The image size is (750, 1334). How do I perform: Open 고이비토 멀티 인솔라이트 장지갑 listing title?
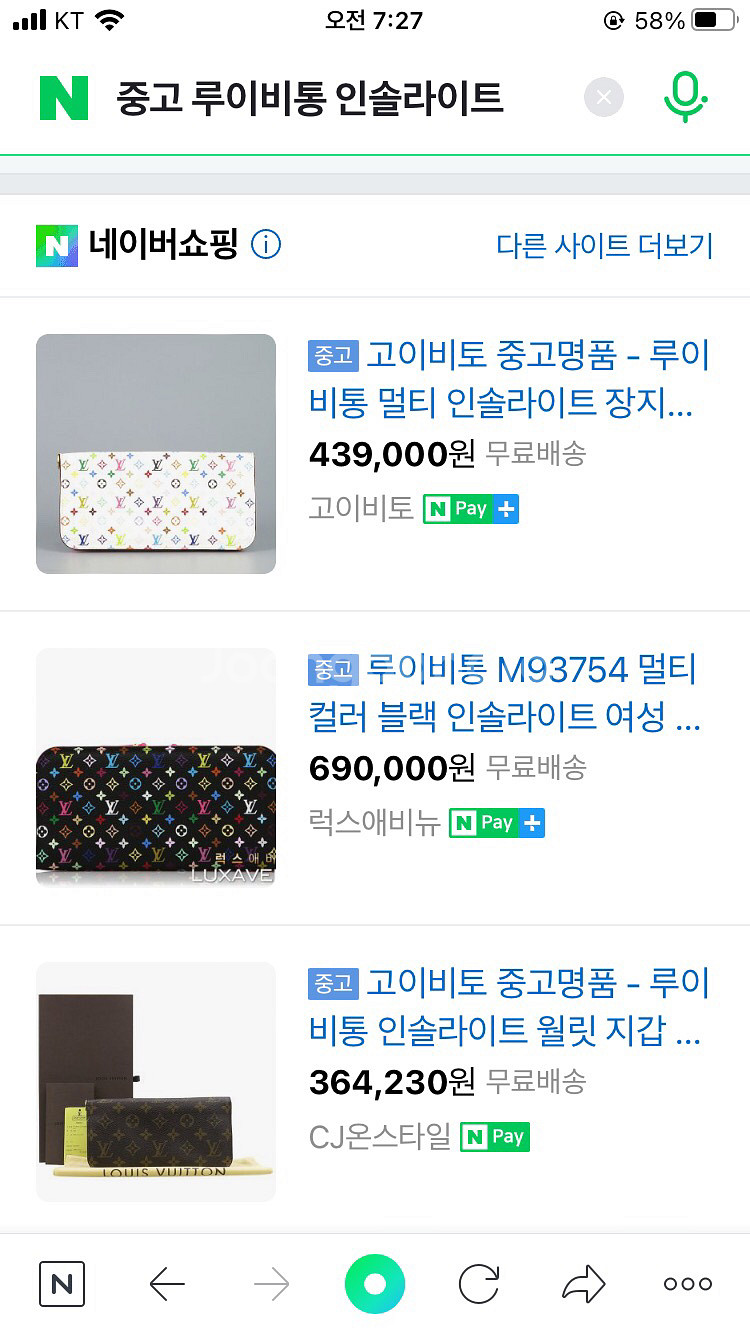point(509,380)
